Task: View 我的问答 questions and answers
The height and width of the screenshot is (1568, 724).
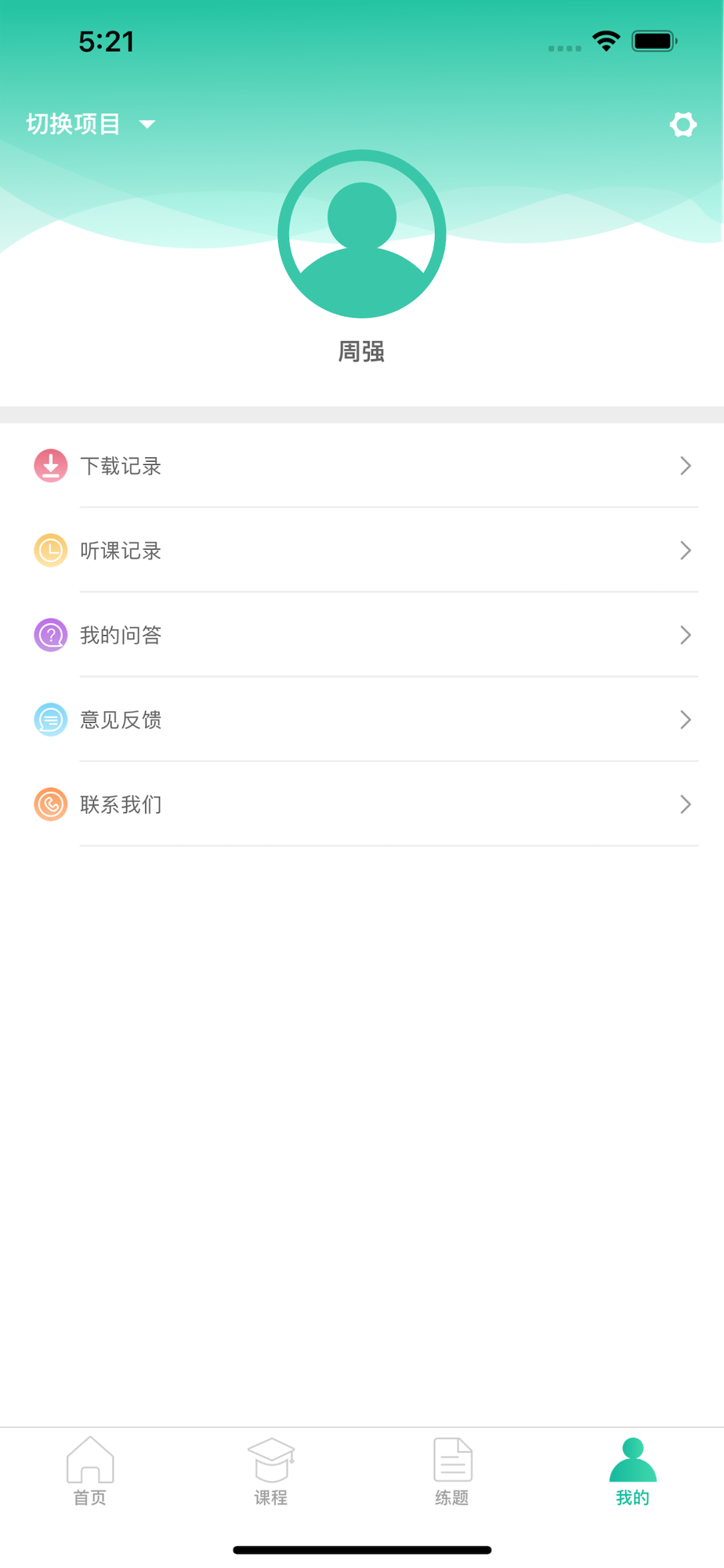Action: [362, 635]
